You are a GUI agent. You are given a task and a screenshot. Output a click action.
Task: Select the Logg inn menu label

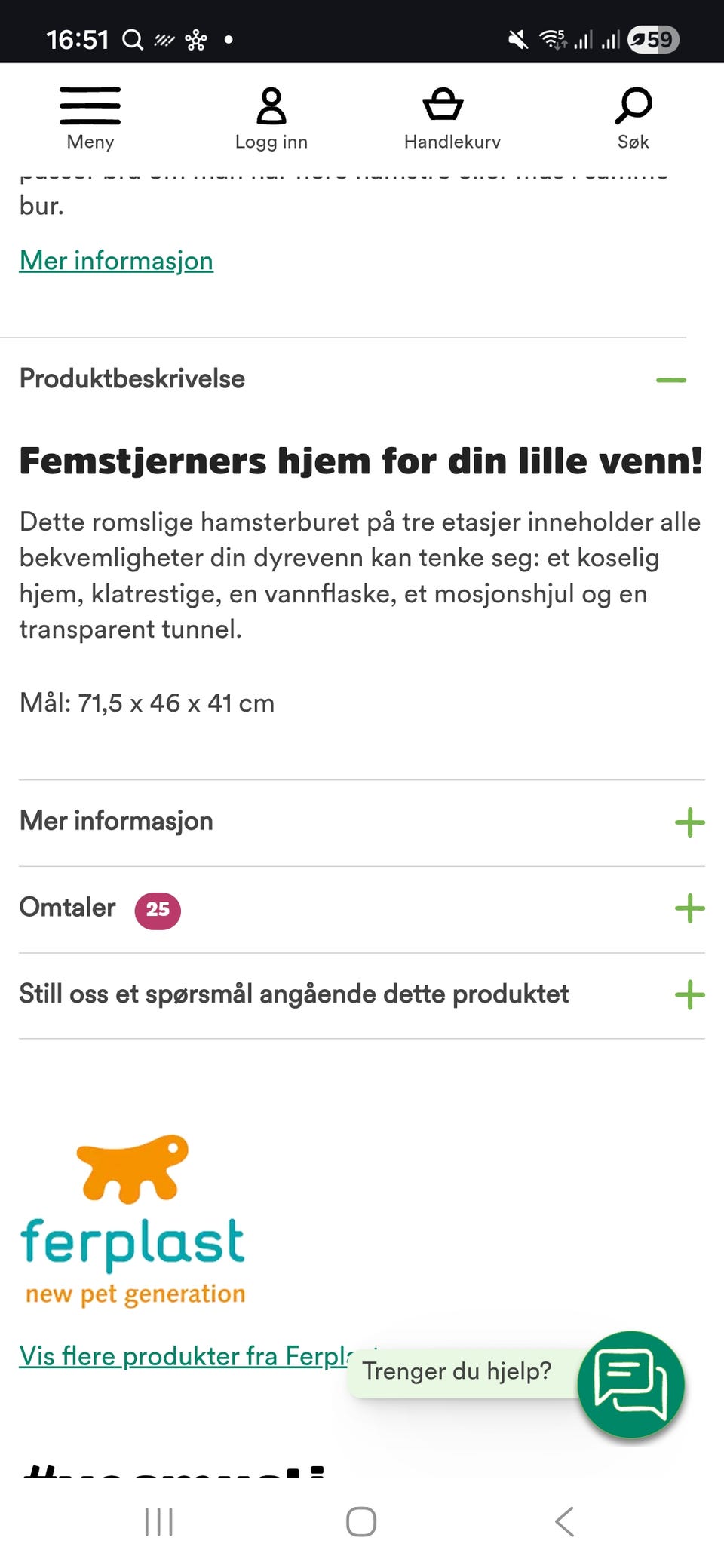click(x=271, y=142)
